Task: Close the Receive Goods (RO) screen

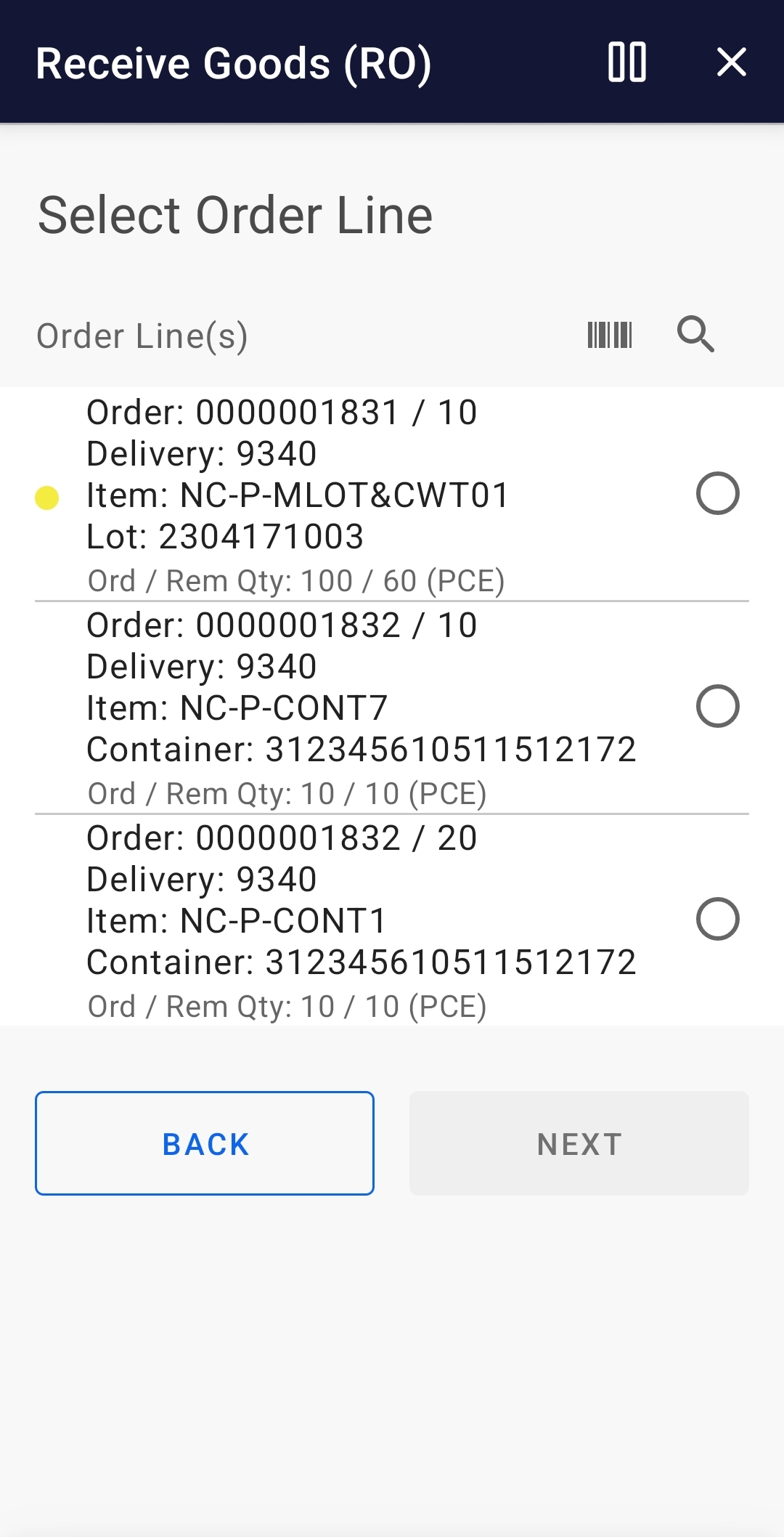Action: click(x=731, y=63)
